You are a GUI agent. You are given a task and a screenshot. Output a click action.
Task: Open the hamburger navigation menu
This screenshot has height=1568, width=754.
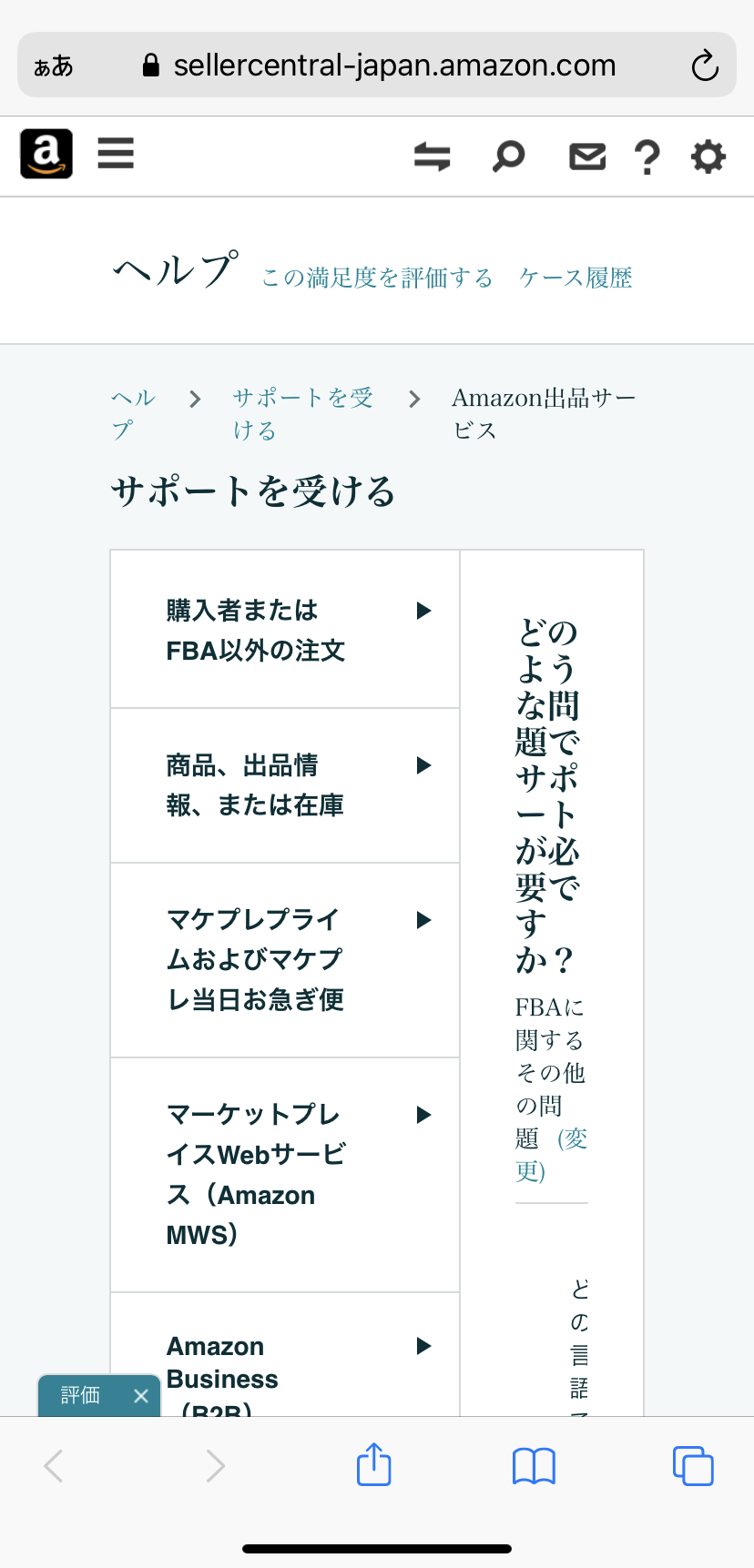[116, 153]
